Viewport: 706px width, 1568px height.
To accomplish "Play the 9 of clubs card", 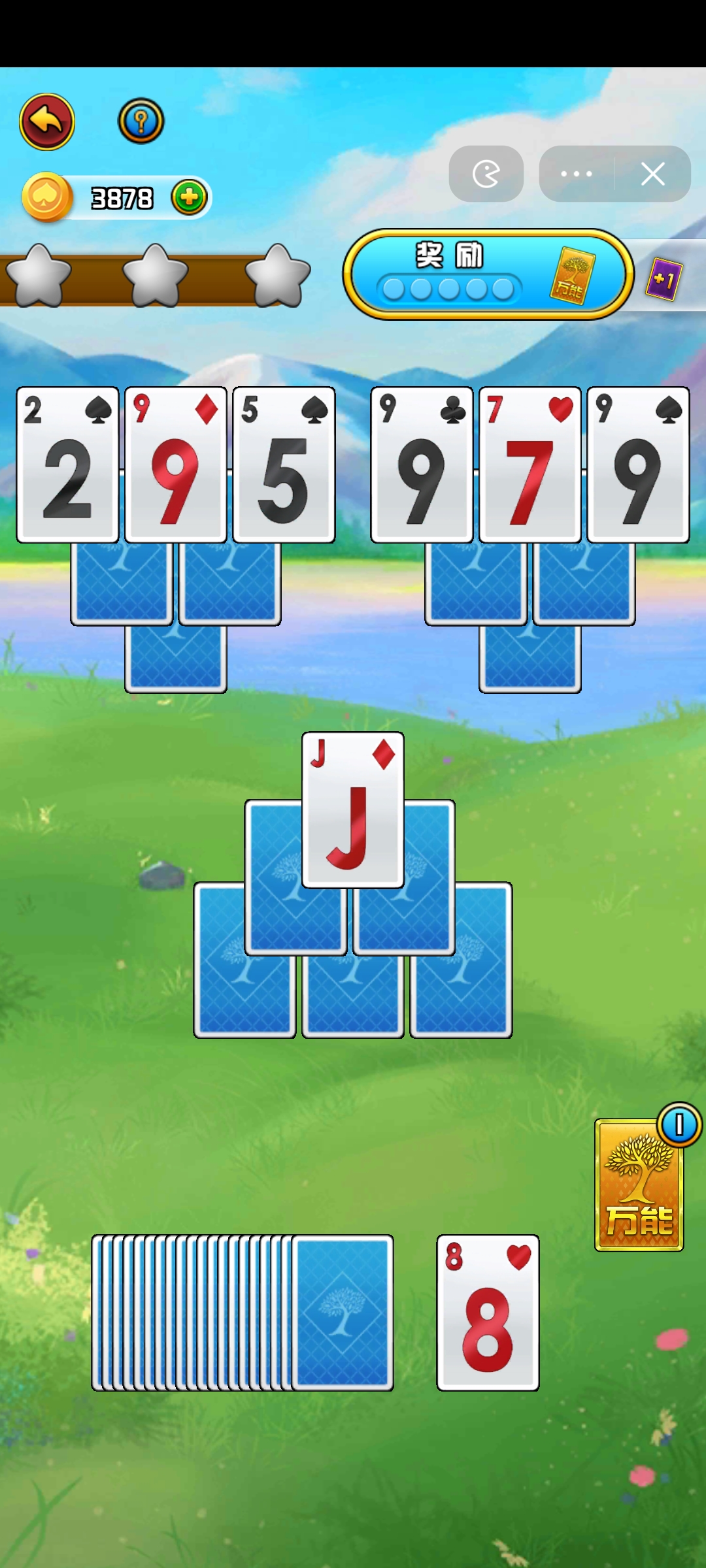I will click(x=422, y=465).
